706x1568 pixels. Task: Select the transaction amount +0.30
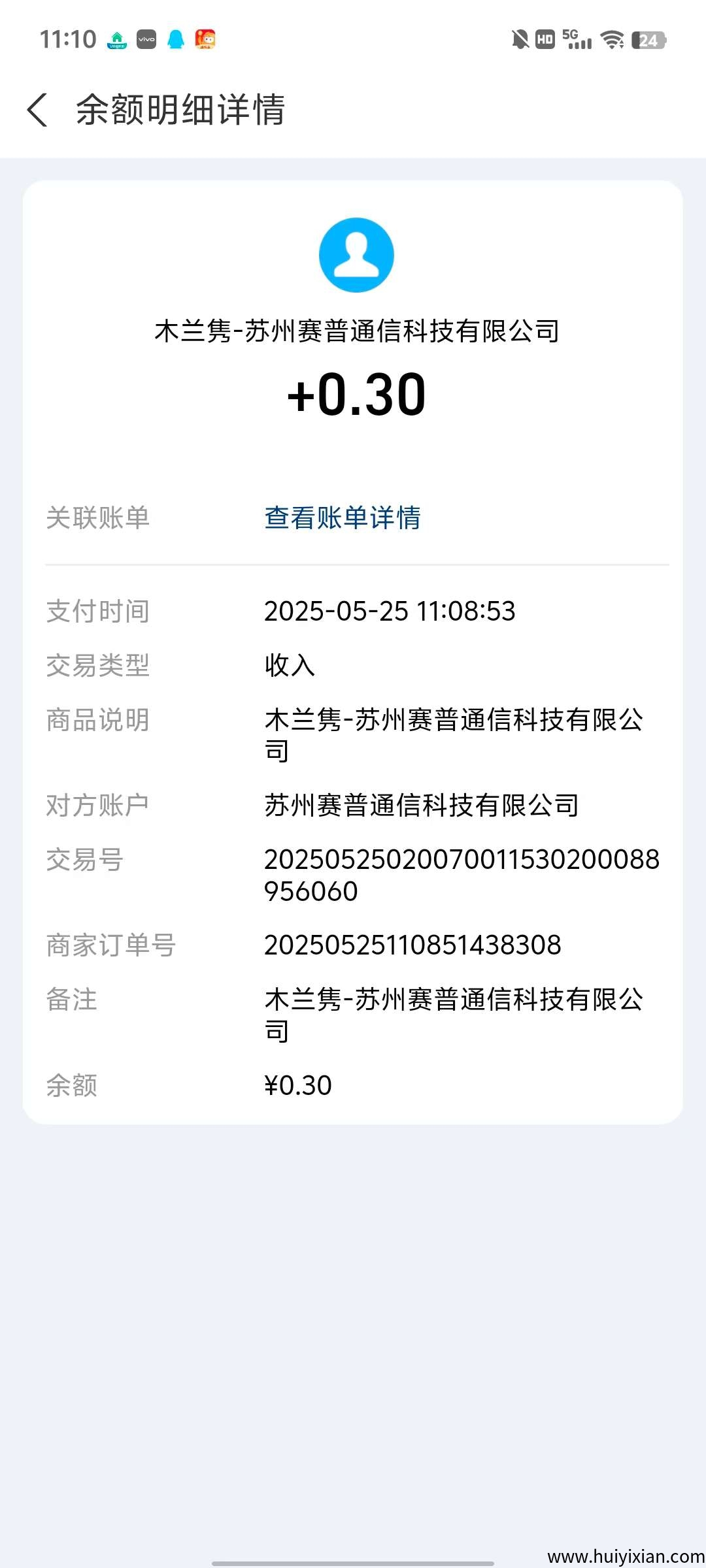tap(355, 393)
